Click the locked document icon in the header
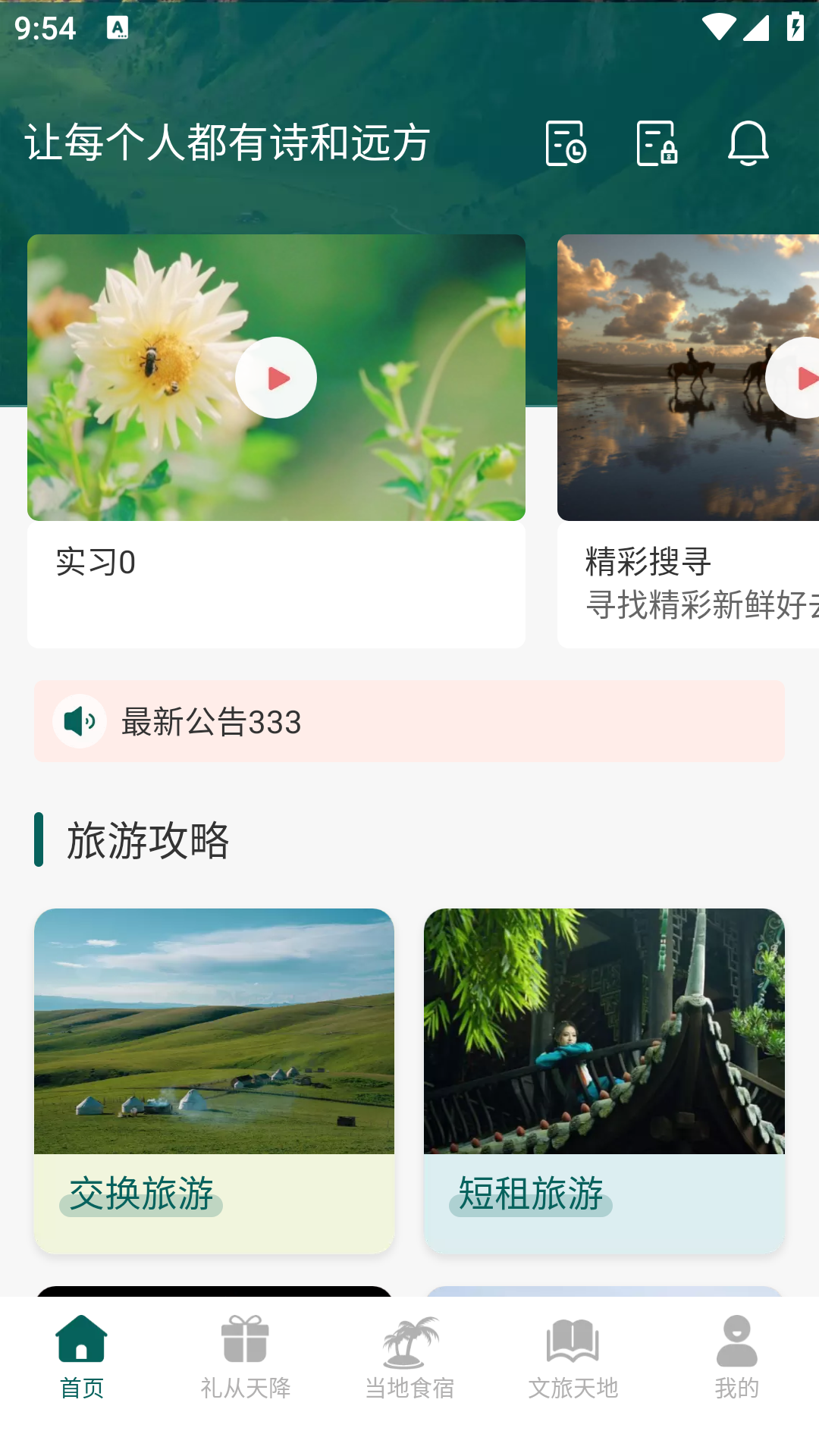Viewport: 819px width, 1456px height. click(x=656, y=144)
